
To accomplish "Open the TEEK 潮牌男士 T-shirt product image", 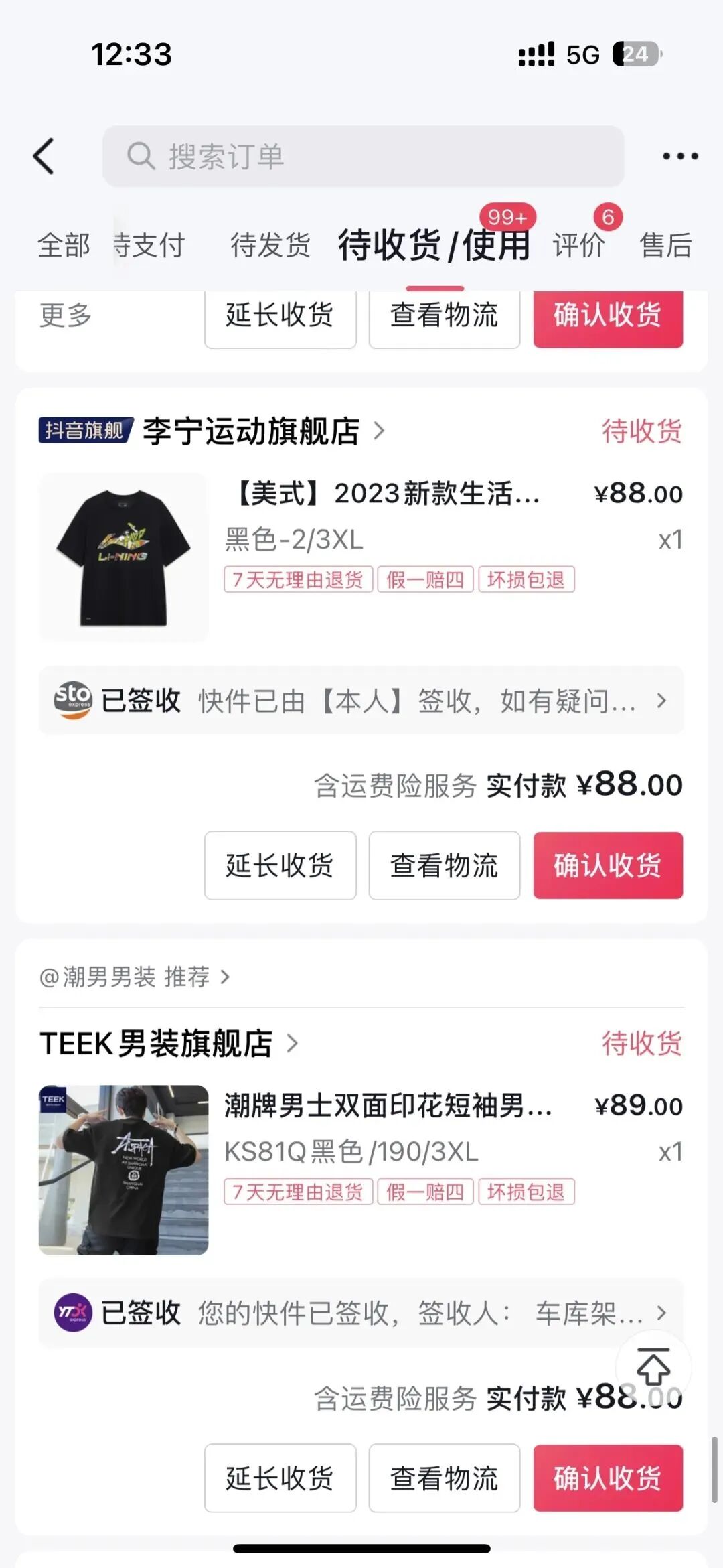I will click(x=124, y=1170).
